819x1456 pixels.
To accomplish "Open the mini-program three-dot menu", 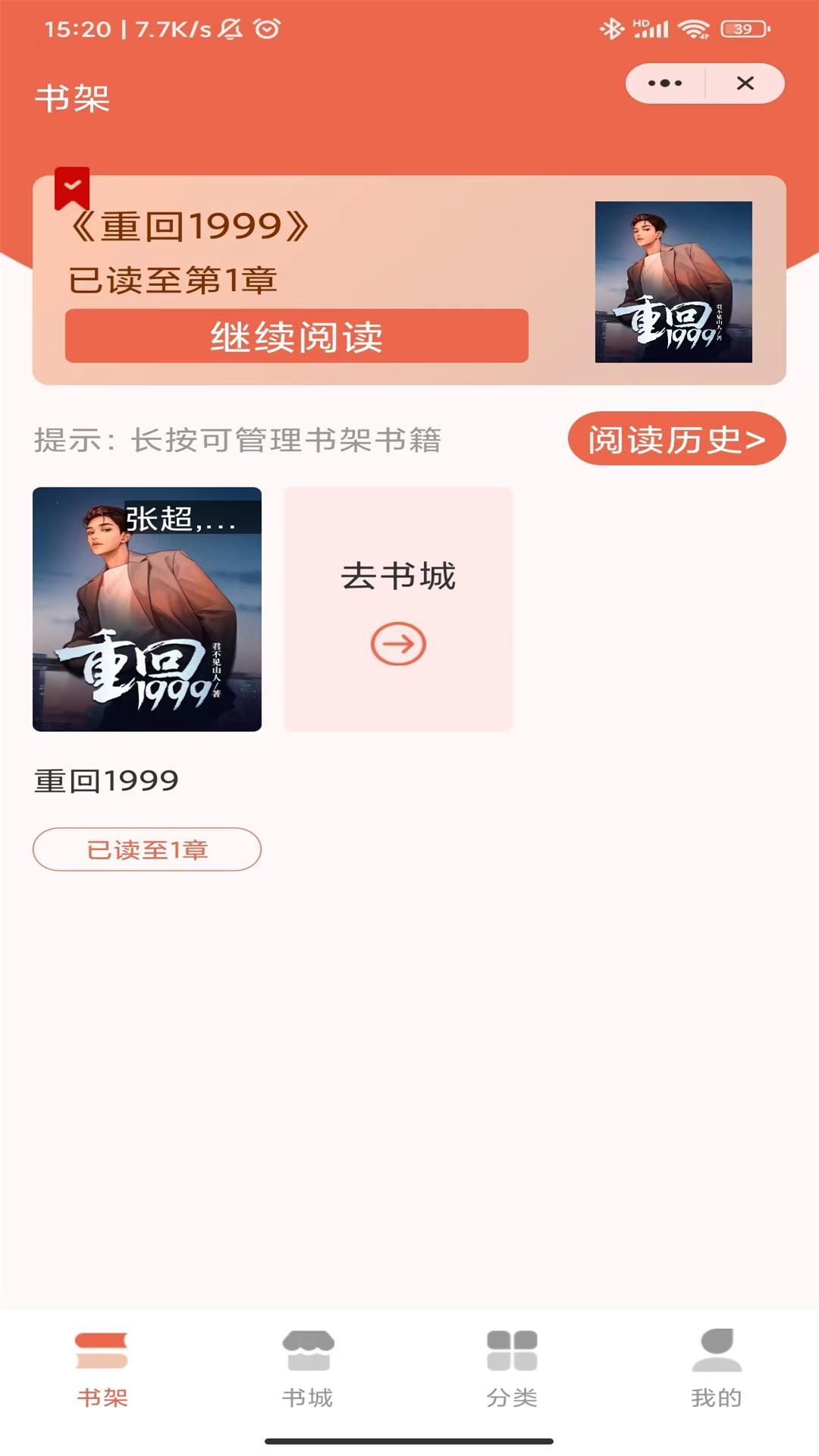I will [x=664, y=83].
